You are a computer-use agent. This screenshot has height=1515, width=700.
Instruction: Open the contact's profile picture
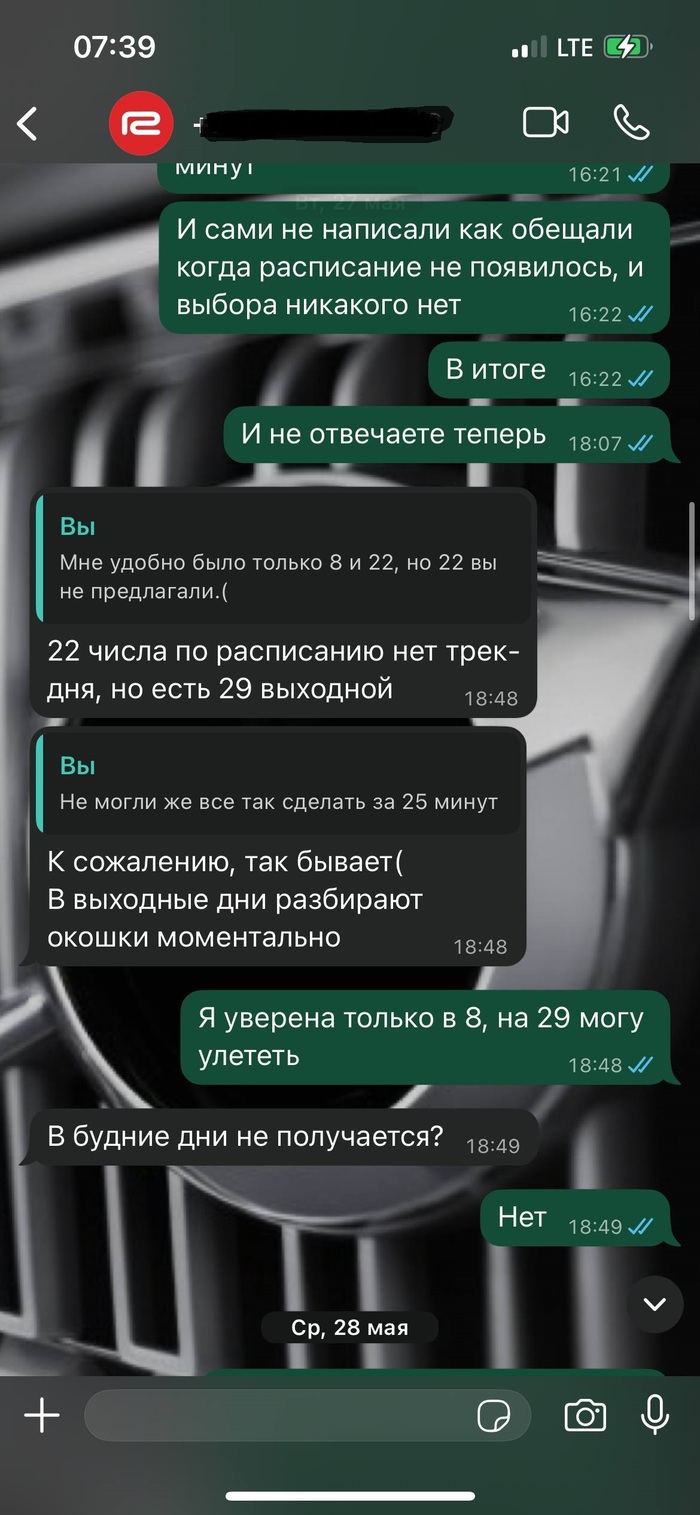(141, 123)
